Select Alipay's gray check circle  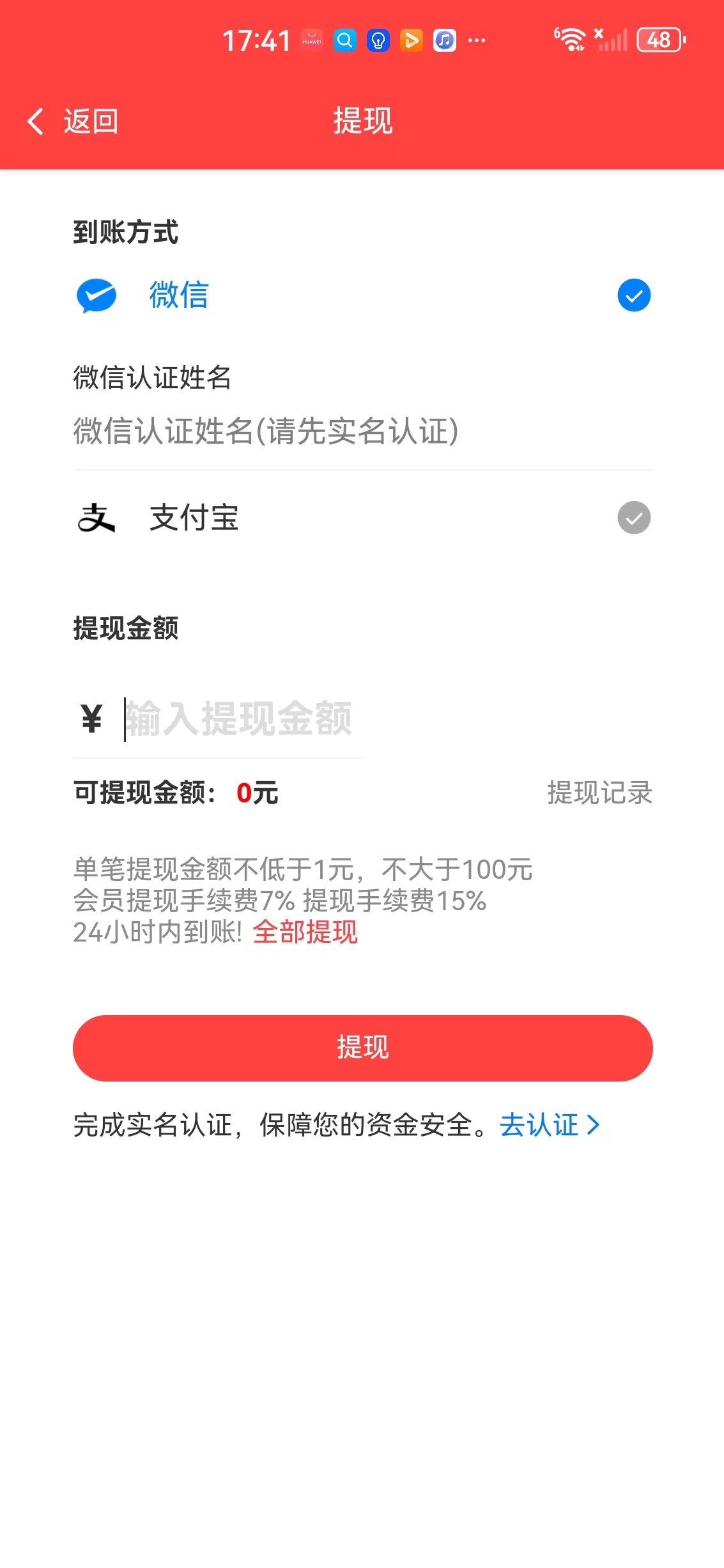click(633, 518)
